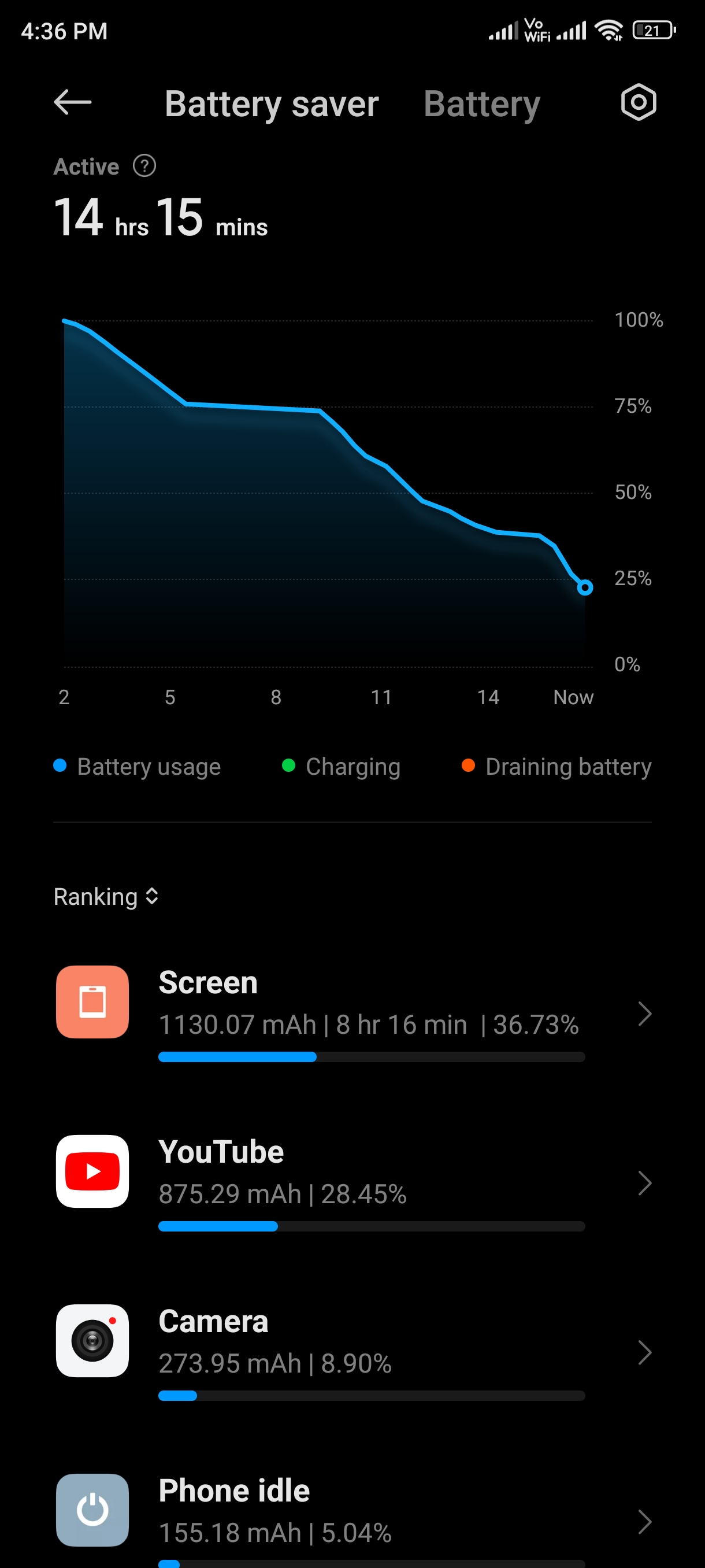Image resolution: width=705 pixels, height=1568 pixels.
Task: Show help for Active time
Action: [x=144, y=165]
